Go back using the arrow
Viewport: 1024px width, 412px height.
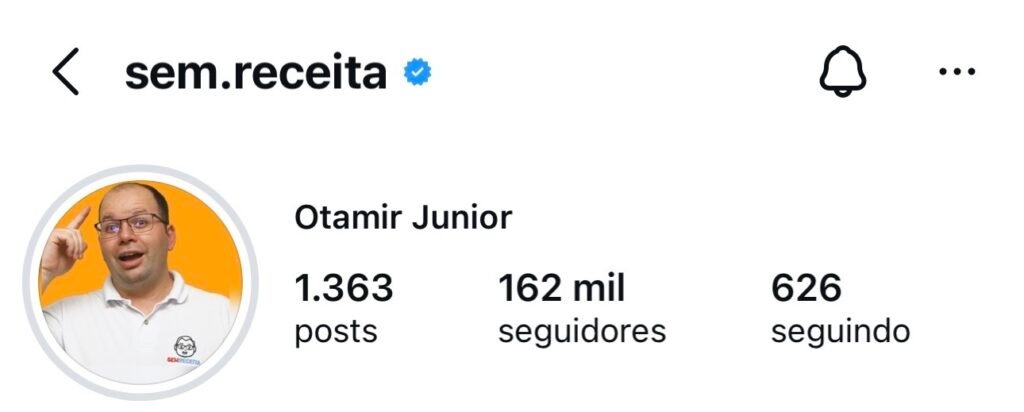66,73
